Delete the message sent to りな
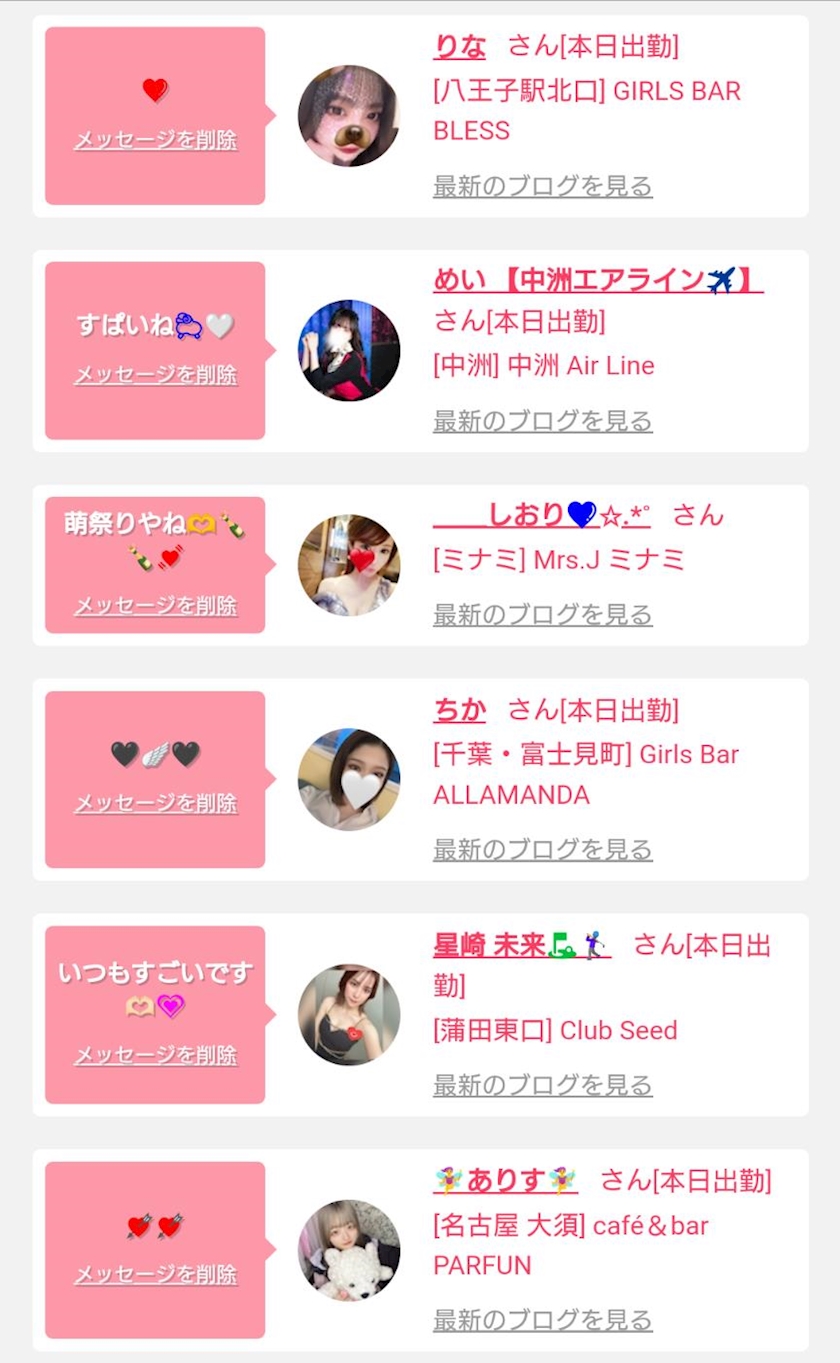The height and width of the screenshot is (1363, 840). point(155,140)
